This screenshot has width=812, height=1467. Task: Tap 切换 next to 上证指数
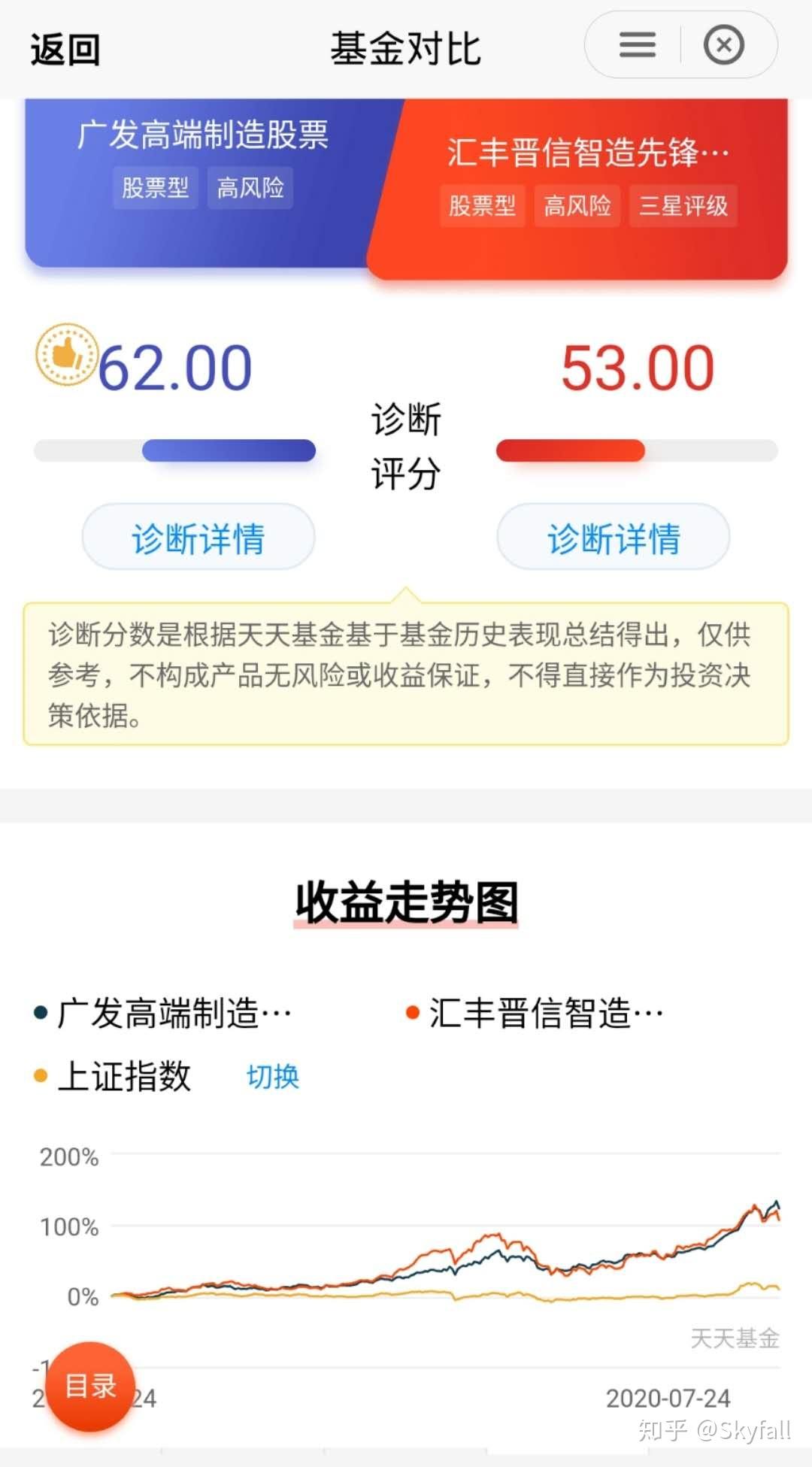[x=273, y=1077]
